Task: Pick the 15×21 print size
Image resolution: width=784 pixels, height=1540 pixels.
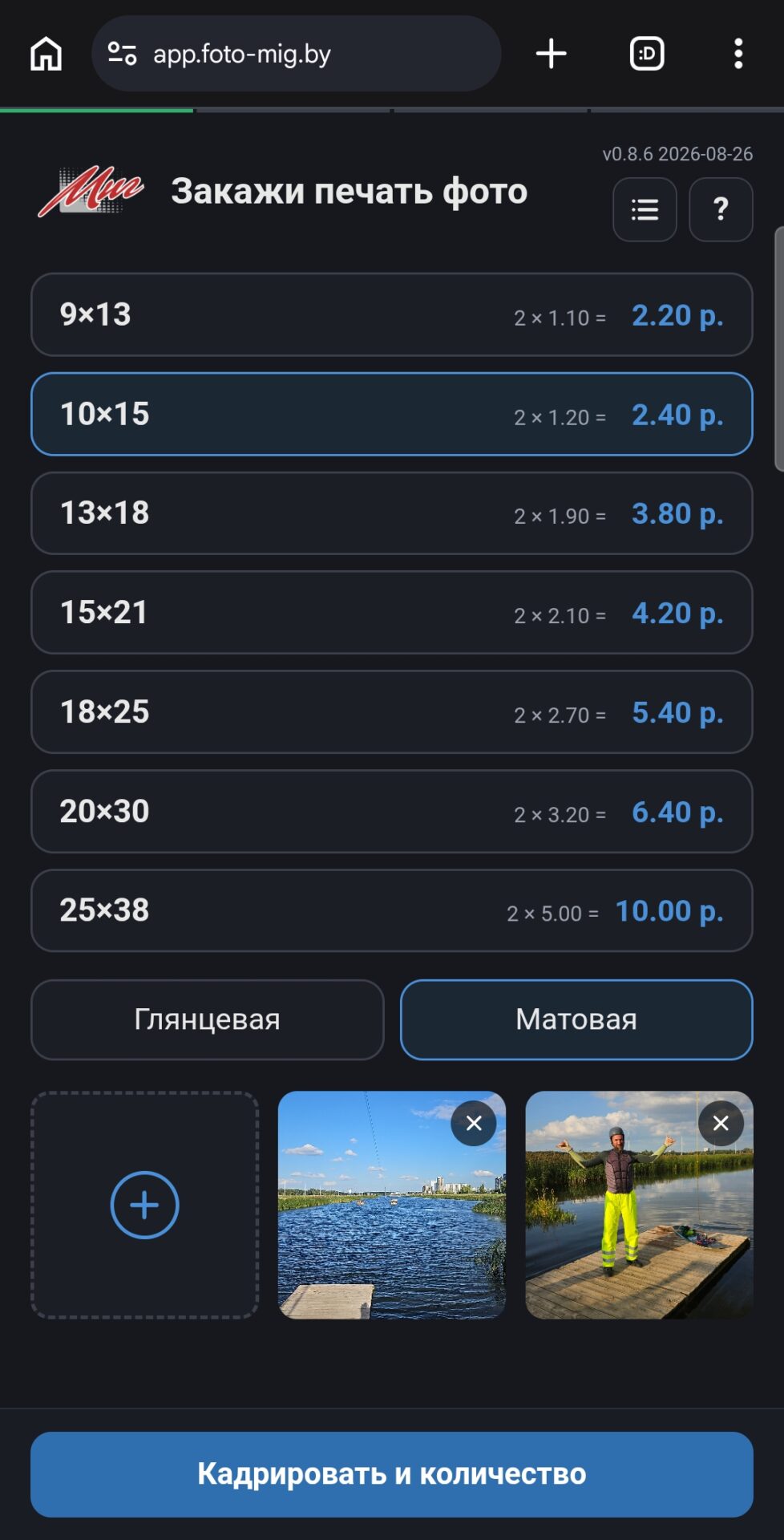Action: 392,613
